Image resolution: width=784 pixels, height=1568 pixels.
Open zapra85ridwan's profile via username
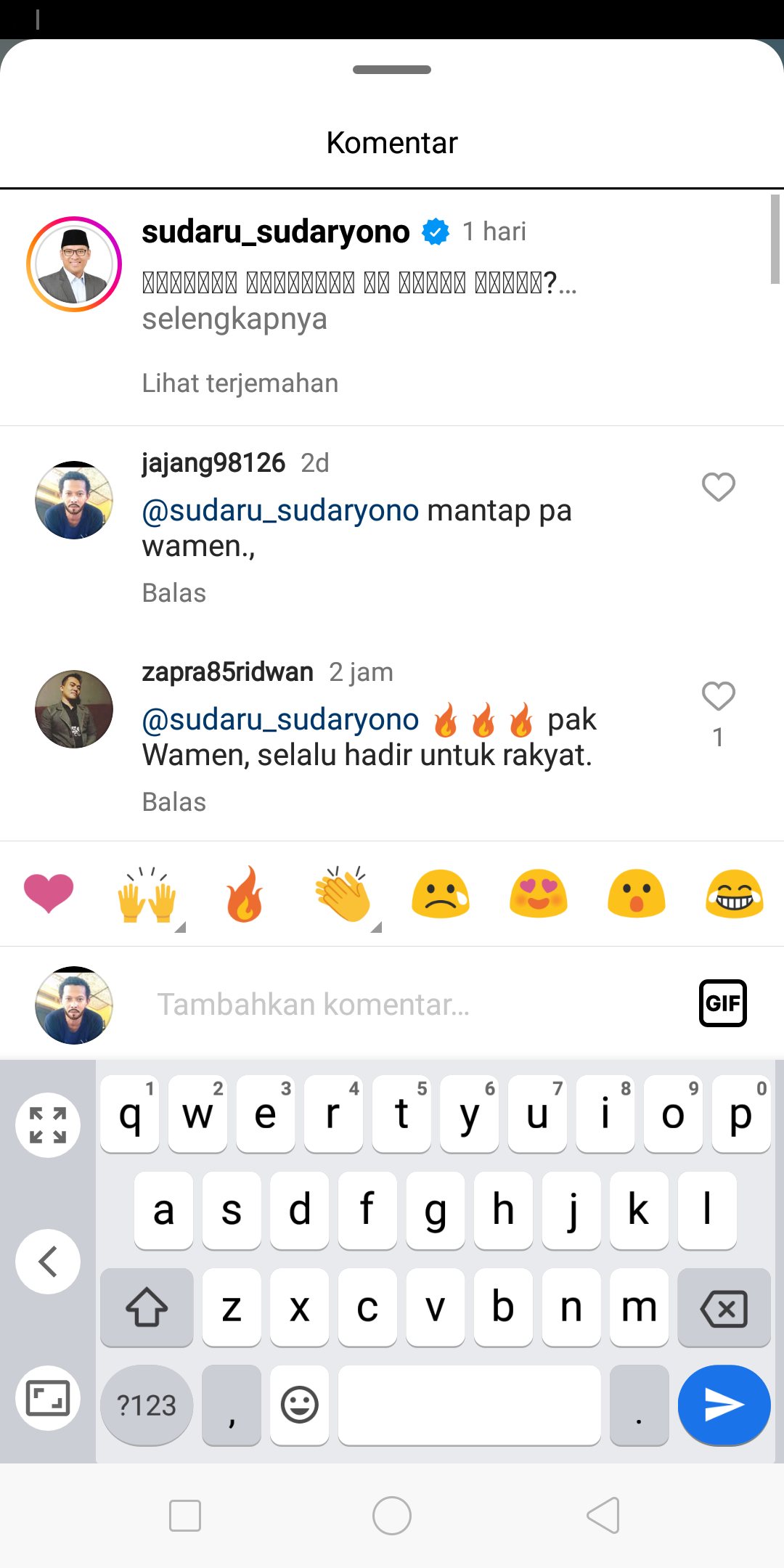click(228, 672)
